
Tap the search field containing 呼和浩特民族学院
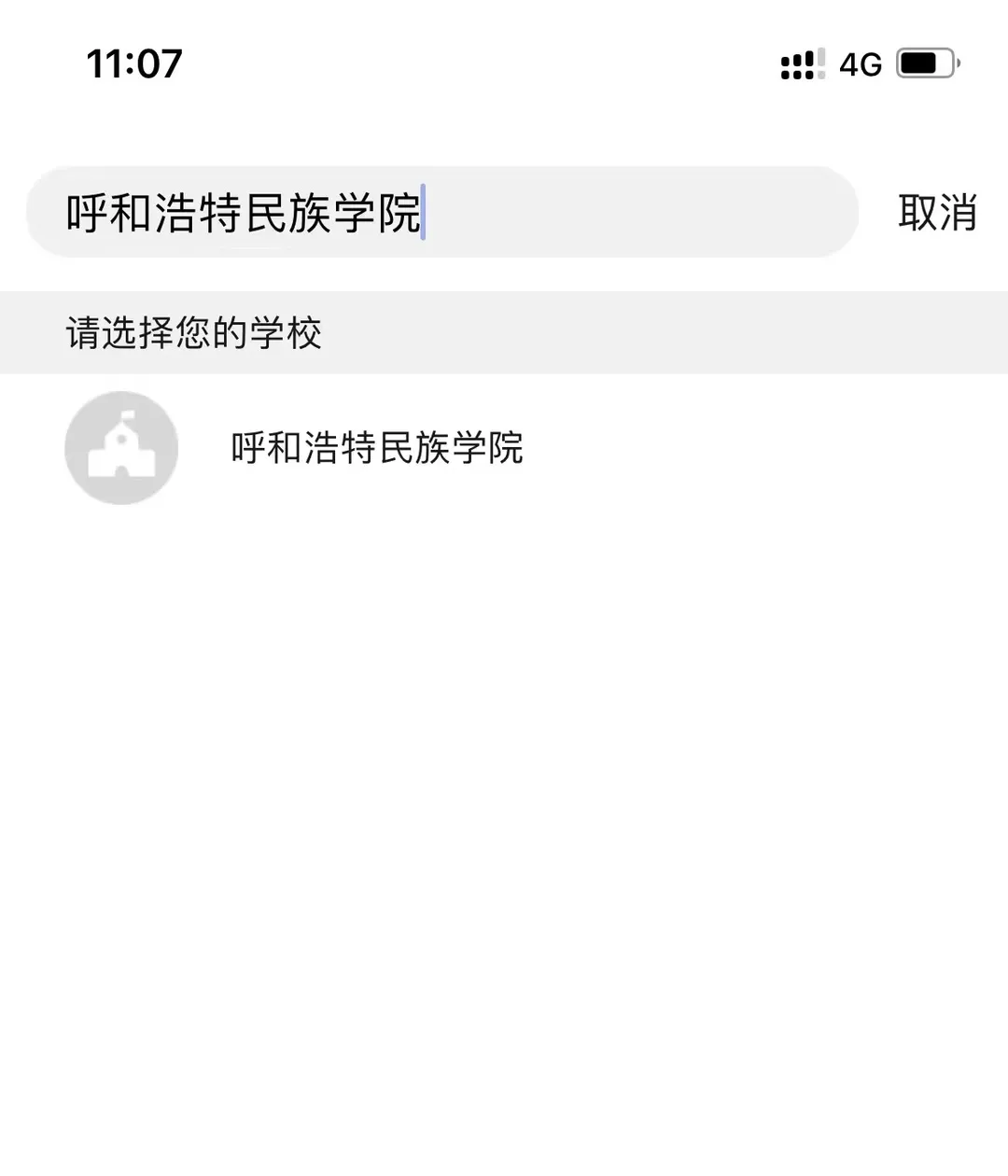441,213
